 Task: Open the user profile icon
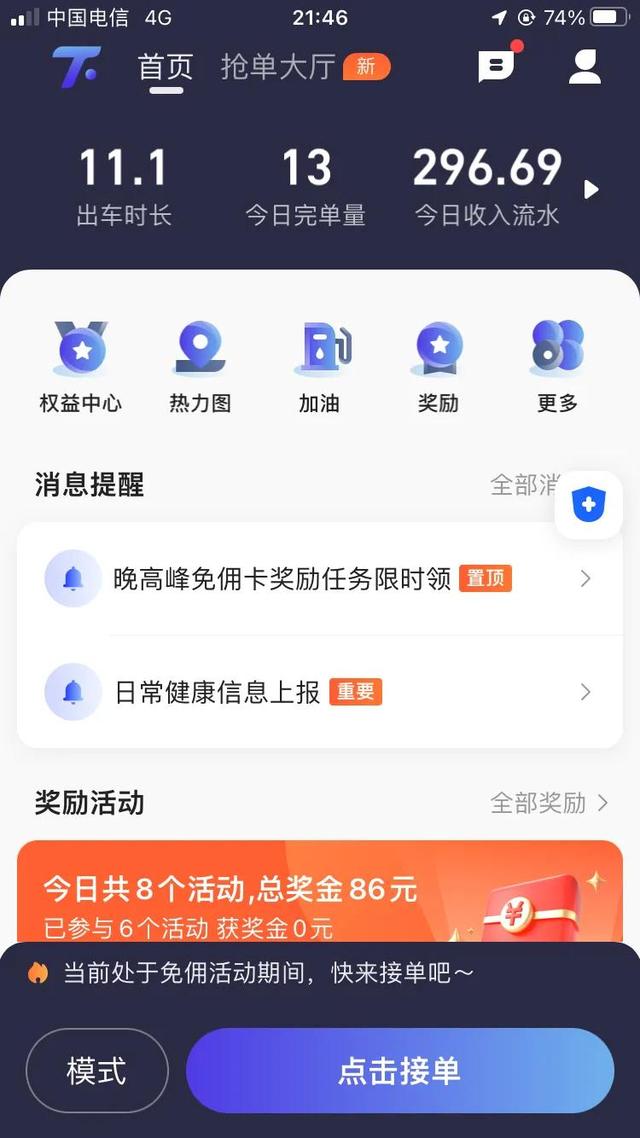584,66
